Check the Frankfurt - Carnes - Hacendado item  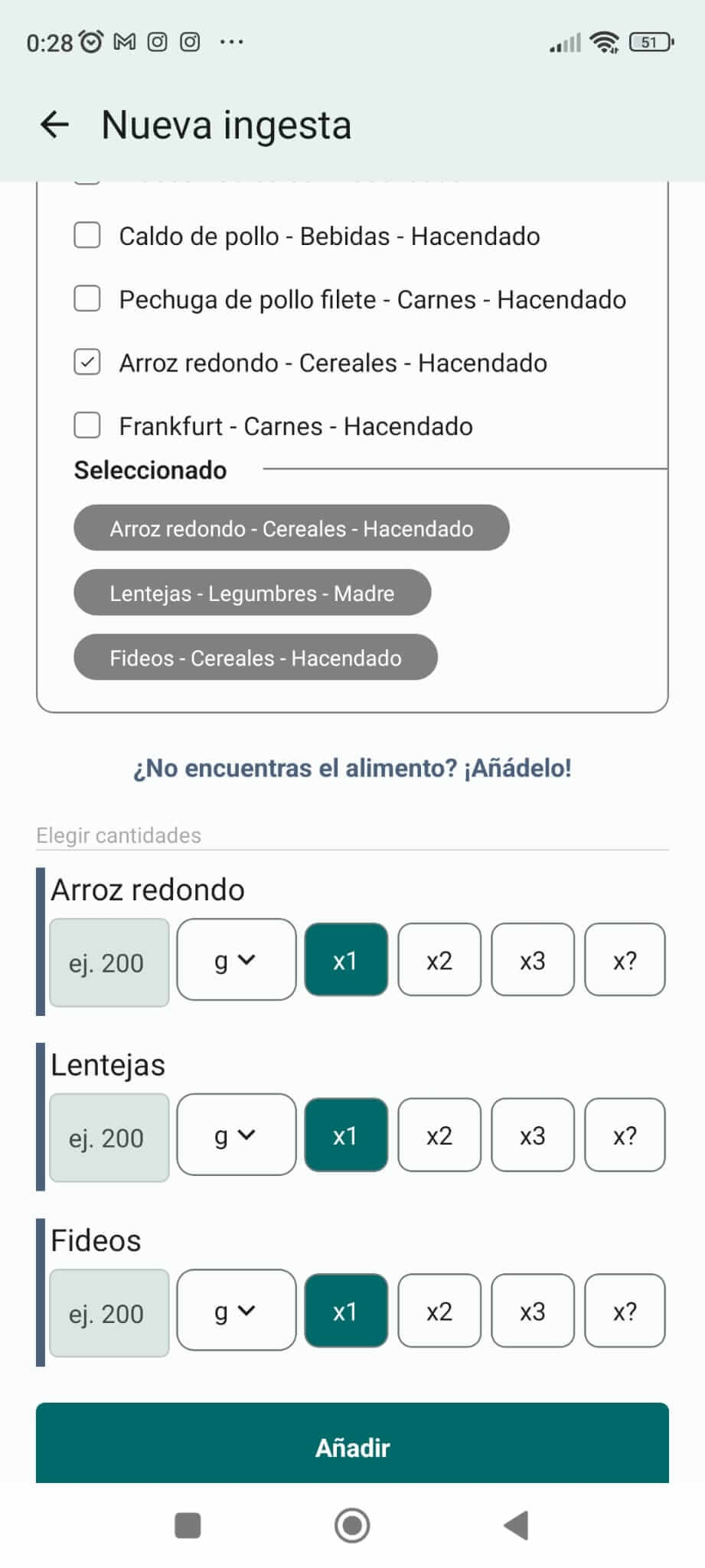86,426
